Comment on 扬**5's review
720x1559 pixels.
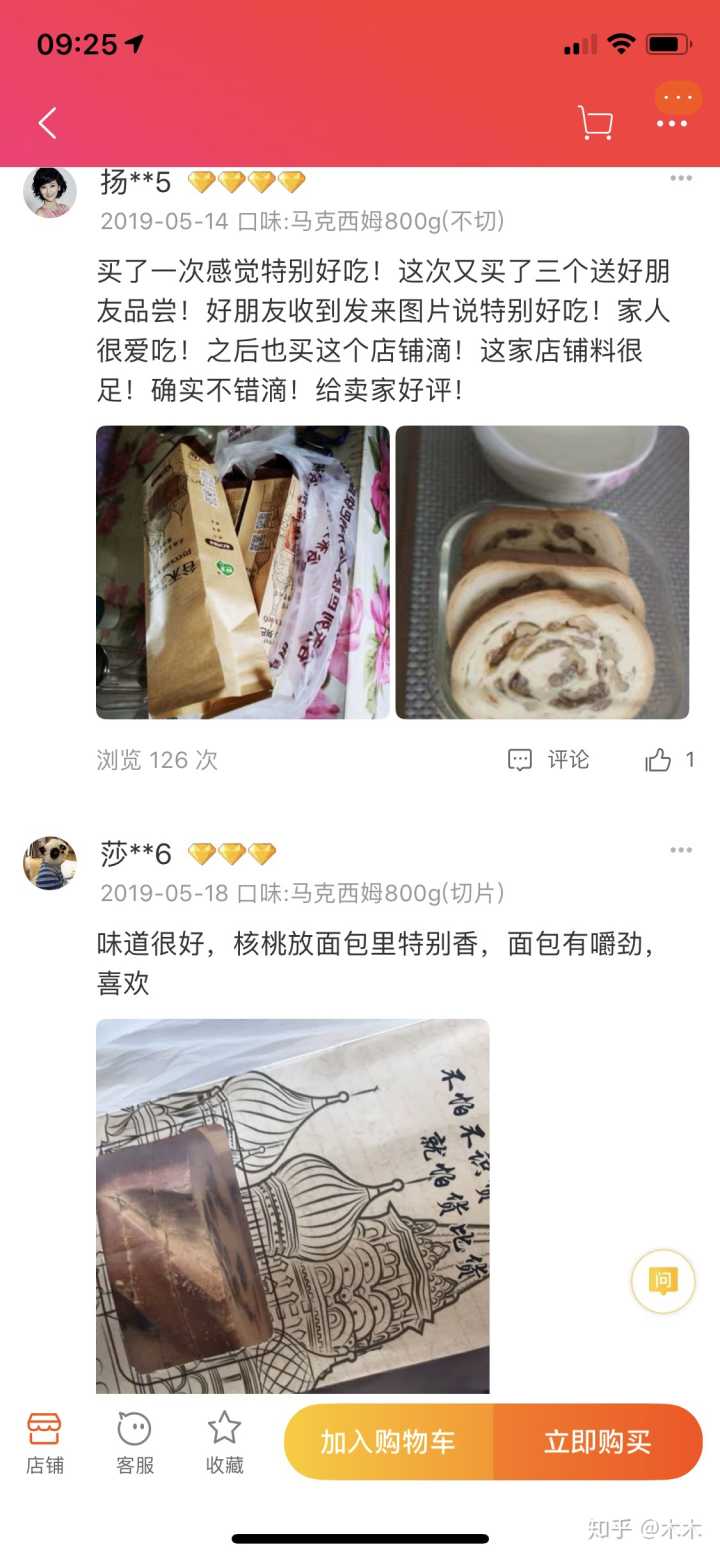[549, 760]
